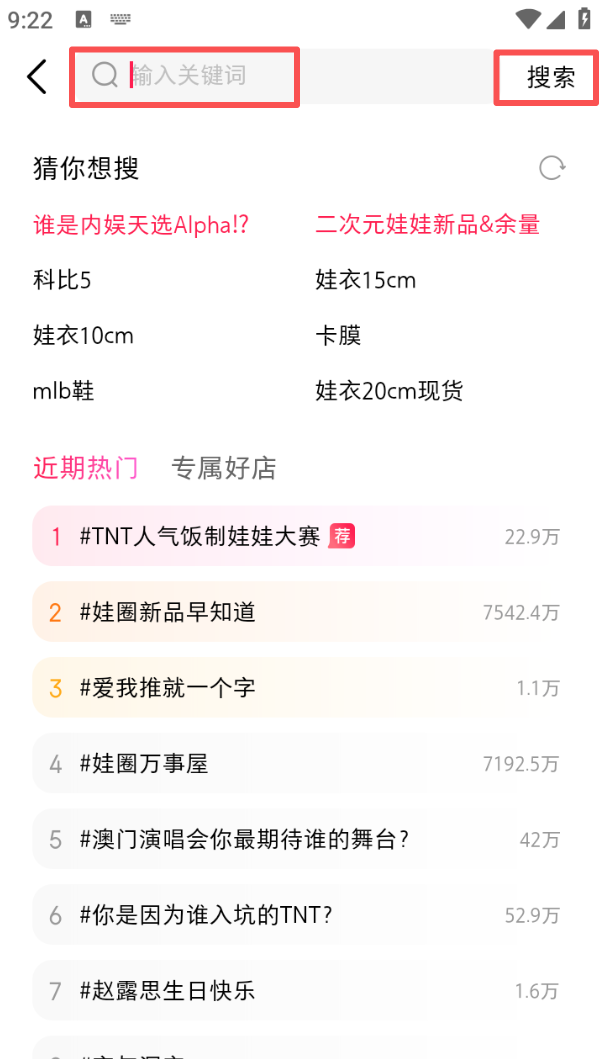600x1059 pixels.
Task: Choose the 科比5 suggestion
Action: click(62, 280)
